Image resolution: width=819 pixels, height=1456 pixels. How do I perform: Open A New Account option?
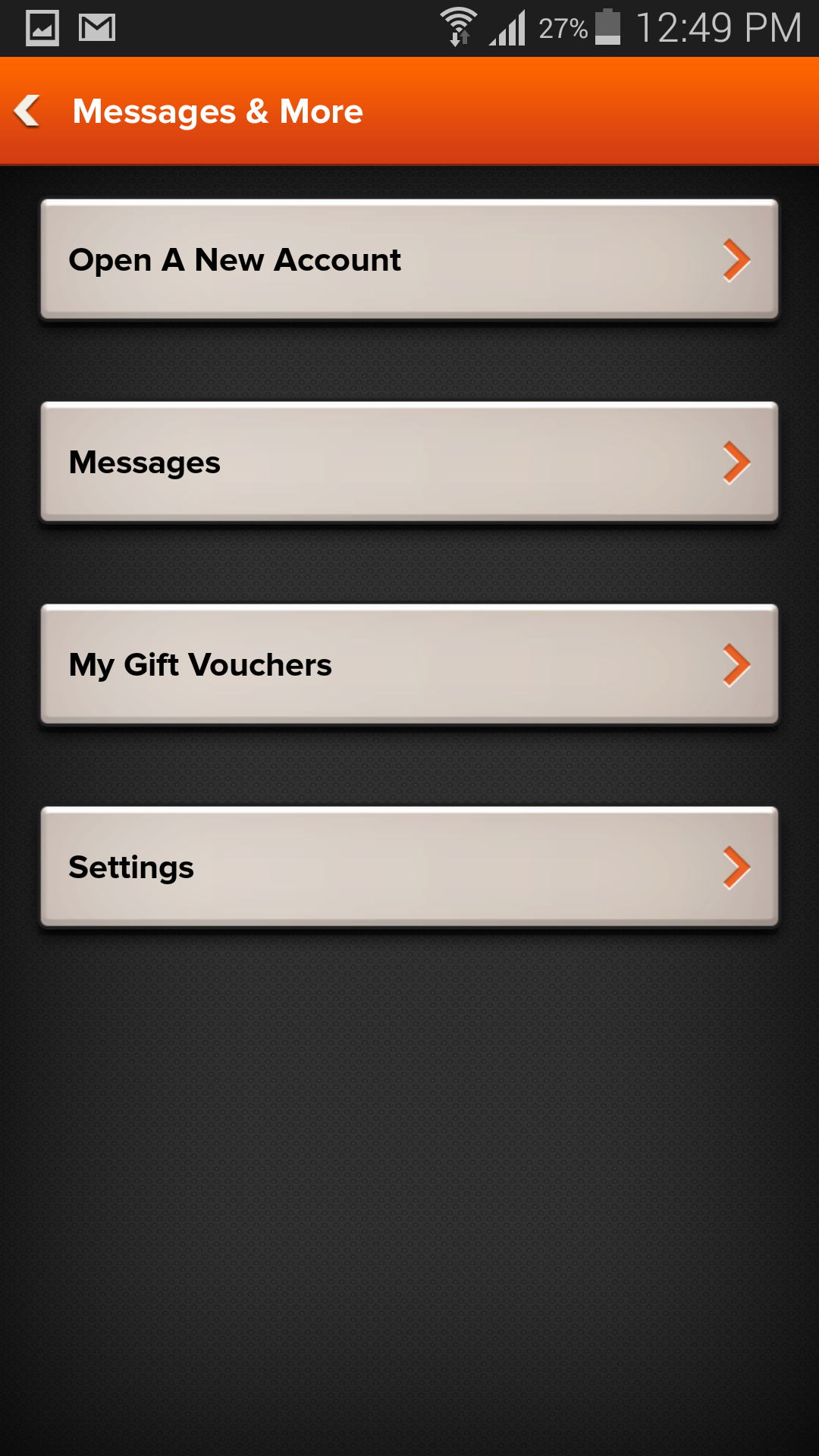click(x=409, y=259)
